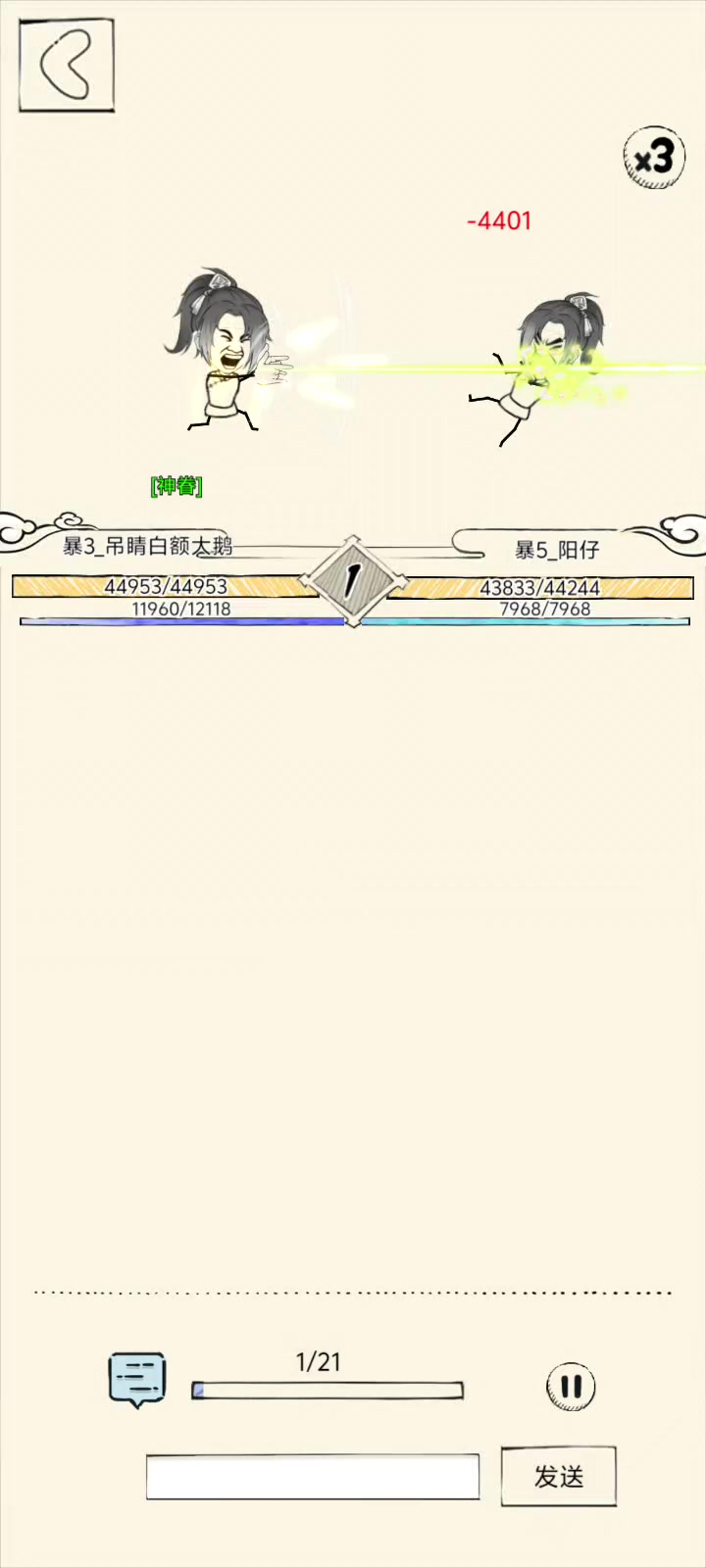Go back using the top-left arrow
This screenshot has height=1568, width=706.
coord(66,65)
